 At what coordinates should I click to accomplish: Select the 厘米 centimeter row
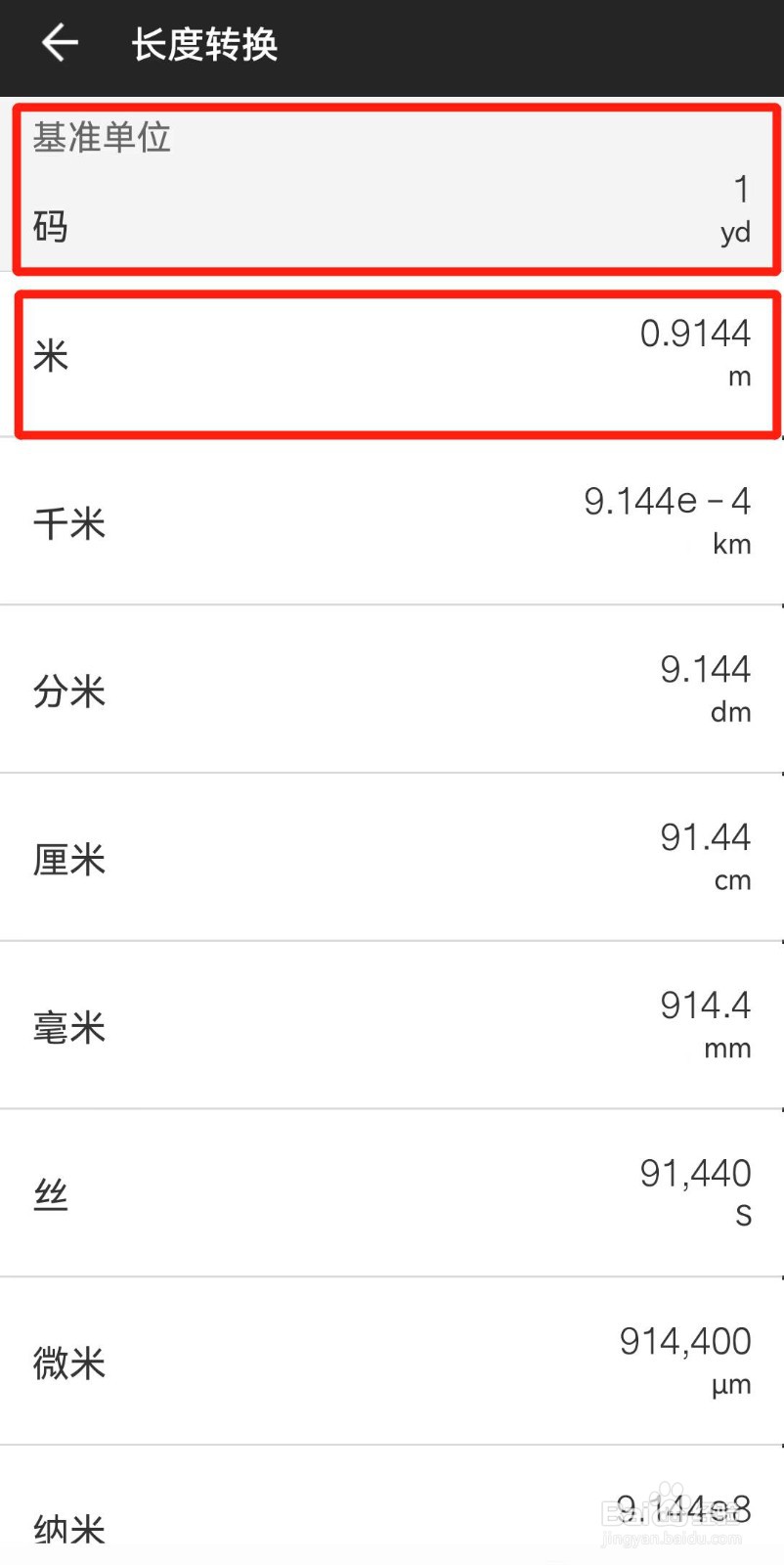click(x=391, y=859)
